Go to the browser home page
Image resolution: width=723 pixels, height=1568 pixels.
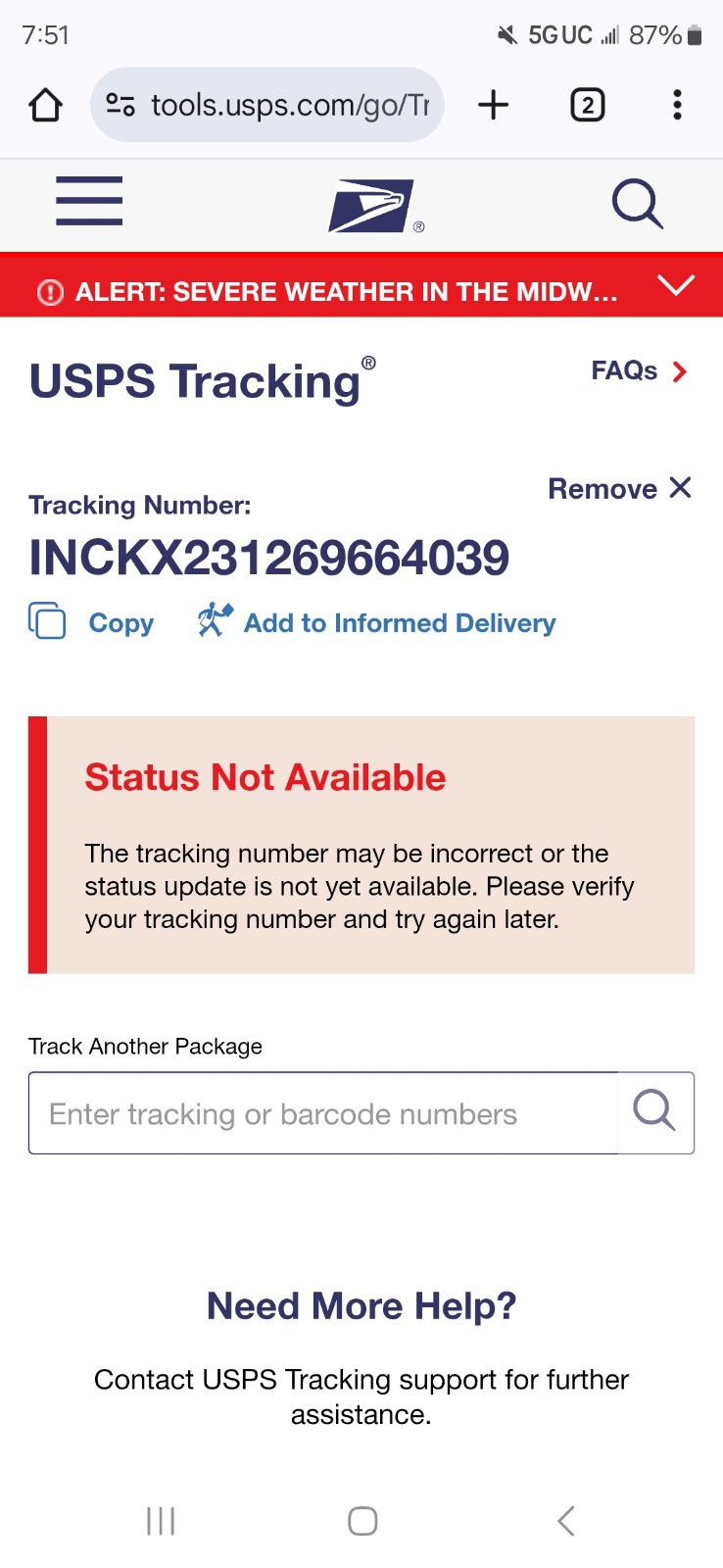click(x=45, y=105)
